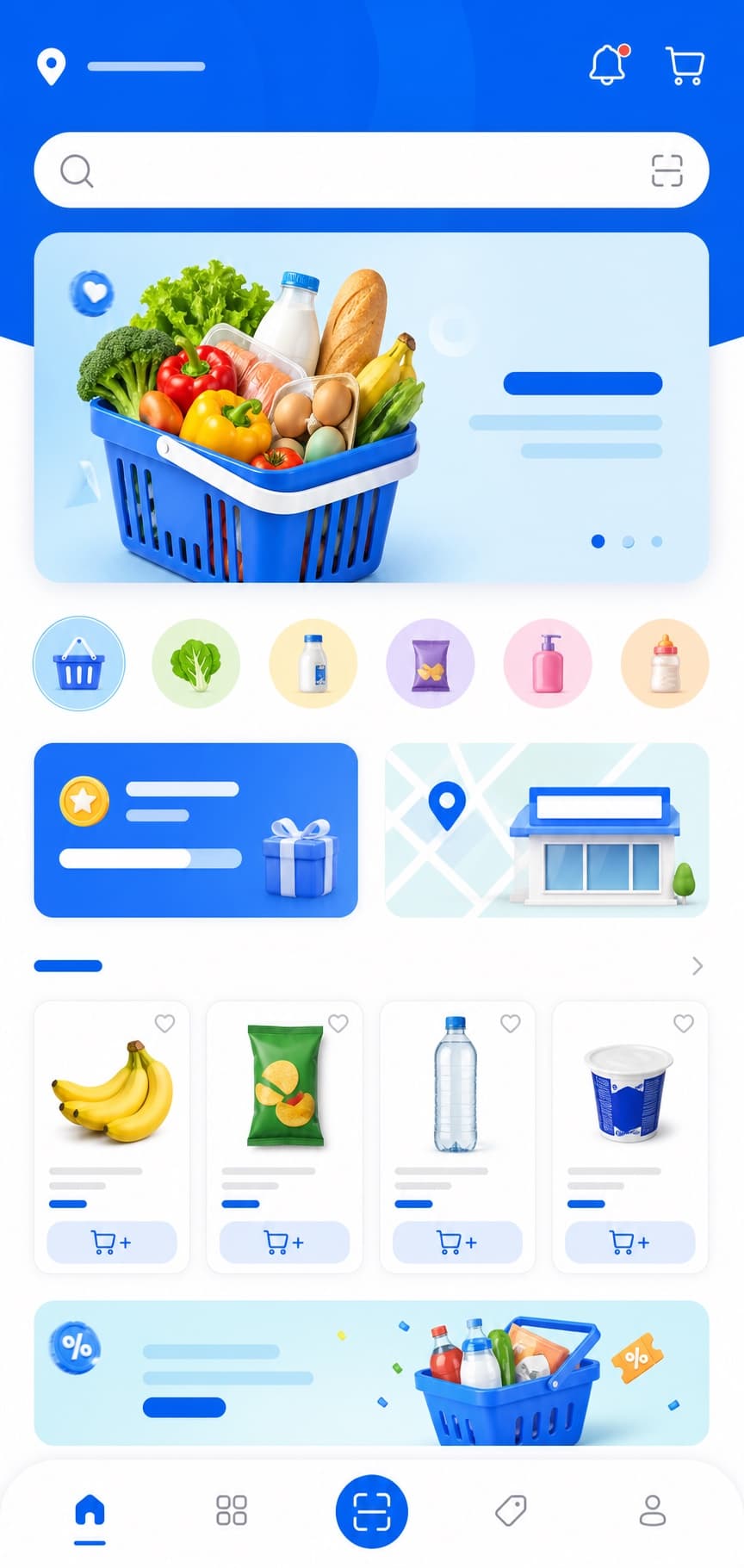Viewport: 744px width, 1568px height.
Task: Select the milk dairy category circle
Action: pos(313,663)
